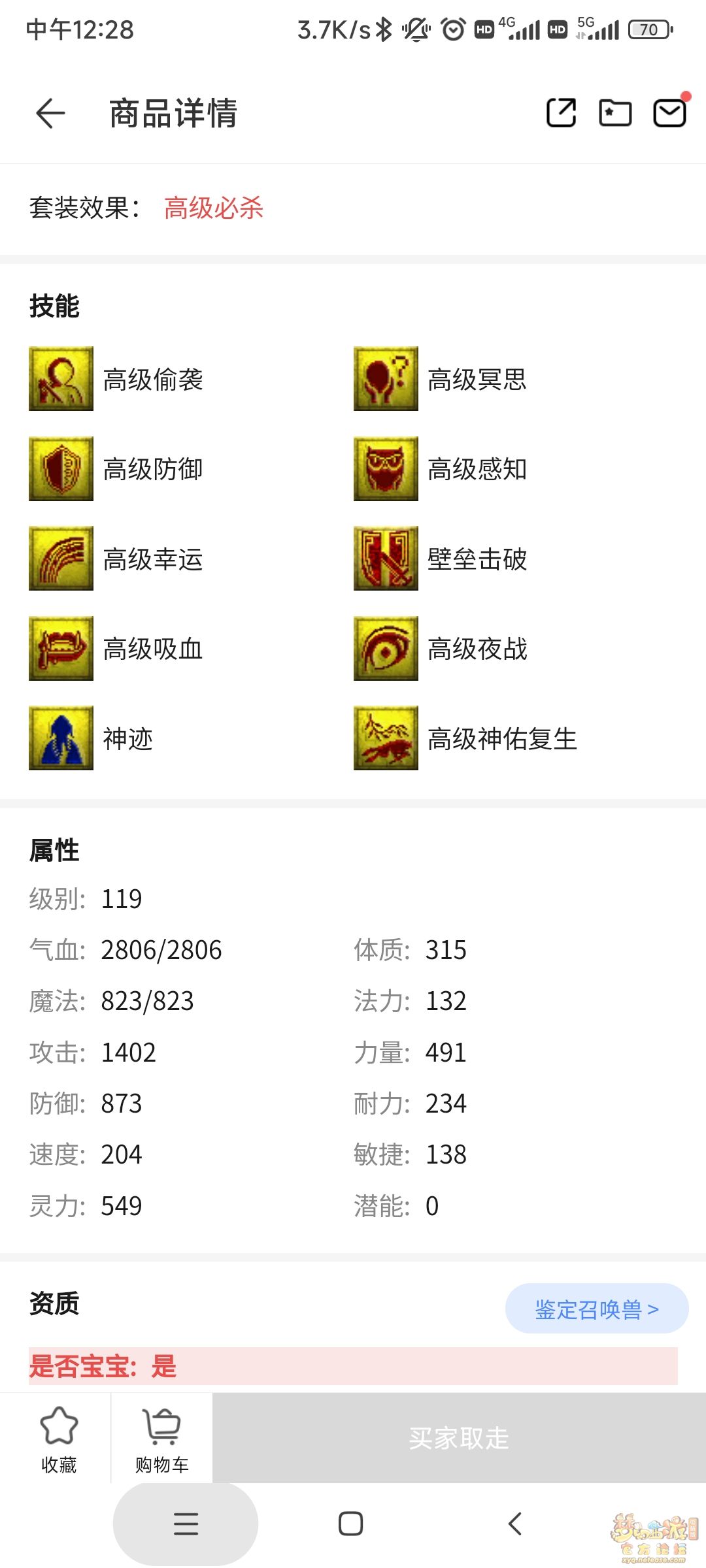
Task: Open 鉴定召唤兽 appraisal
Action: pyautogui.click(x=597, y=1309)
